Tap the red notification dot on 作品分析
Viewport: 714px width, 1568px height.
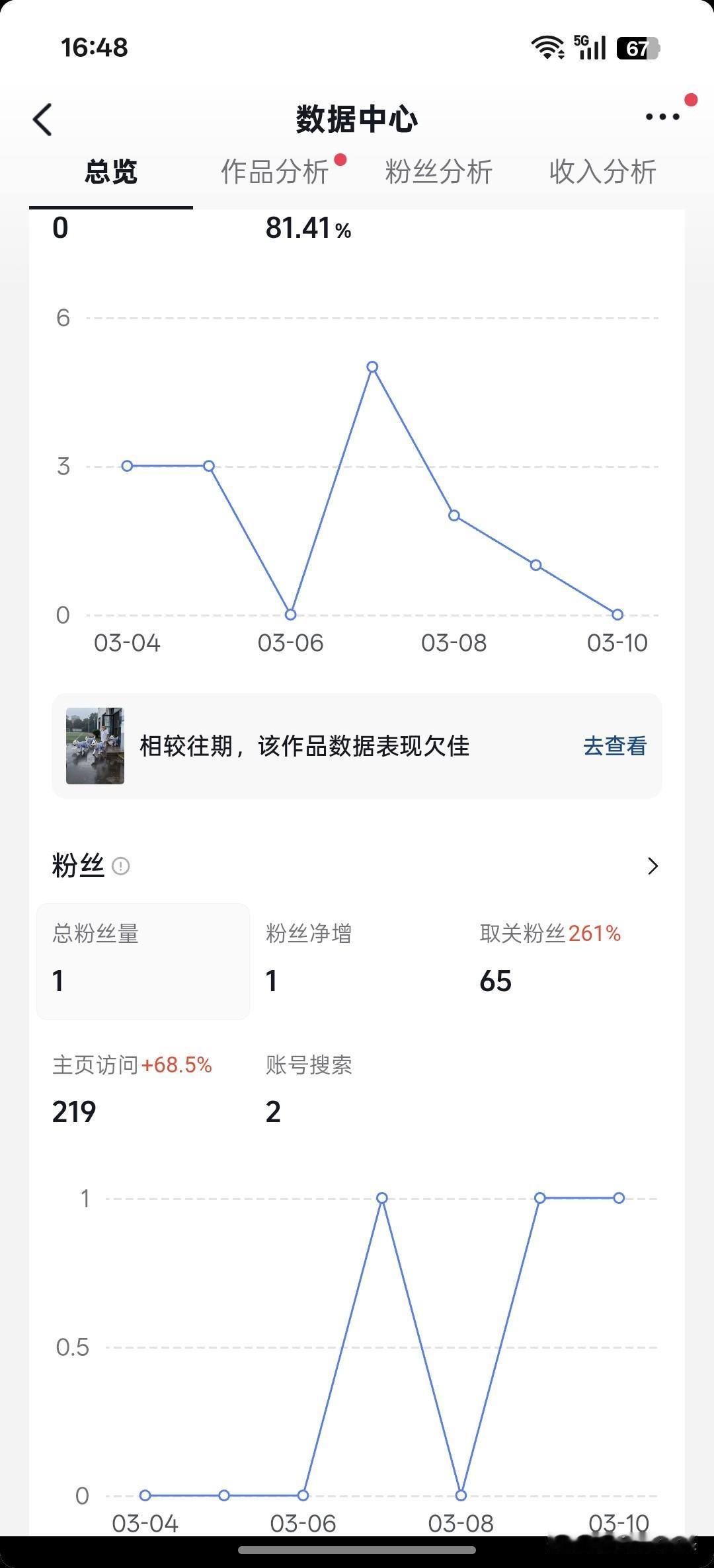(339, 159)
